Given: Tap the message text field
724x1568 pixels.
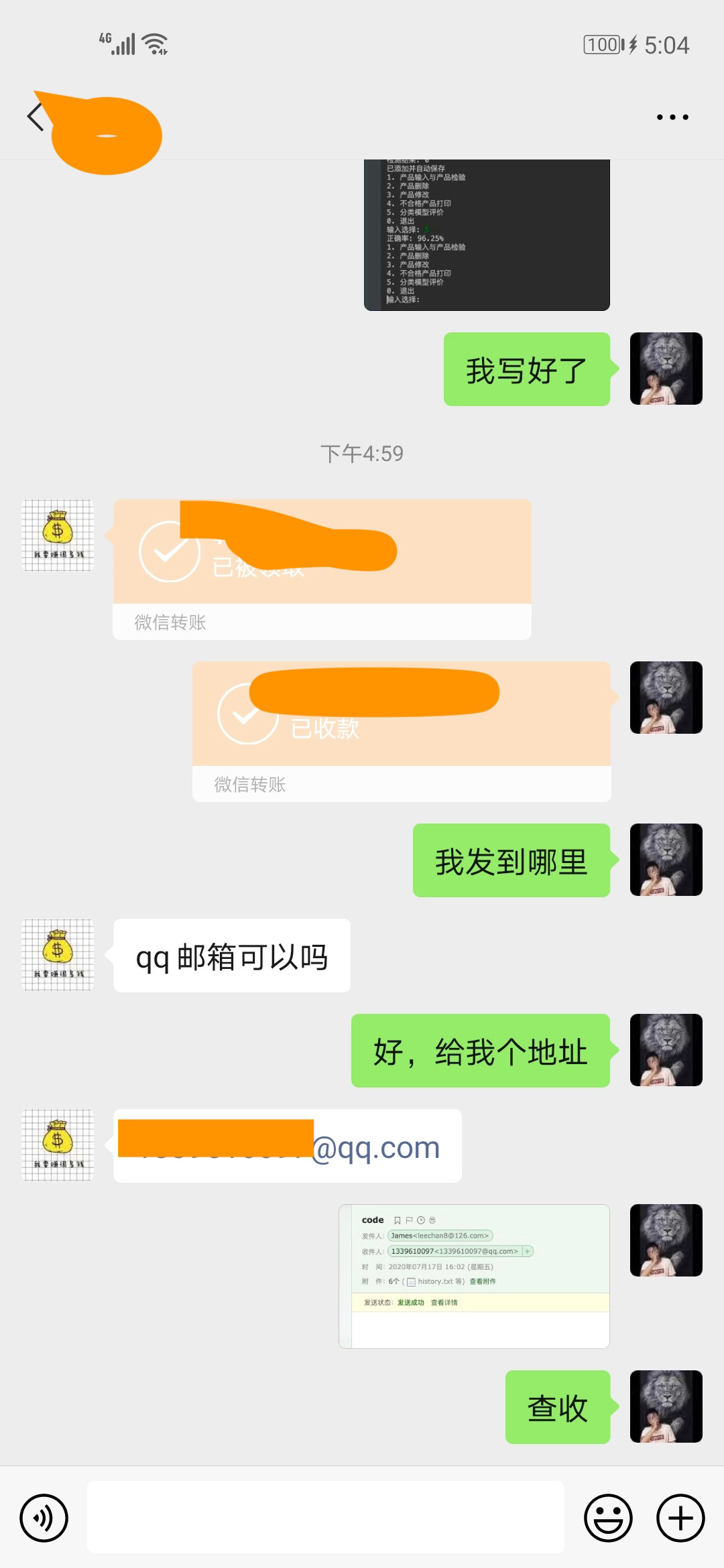Looking at the screenshot, I should pos(325,1517).
